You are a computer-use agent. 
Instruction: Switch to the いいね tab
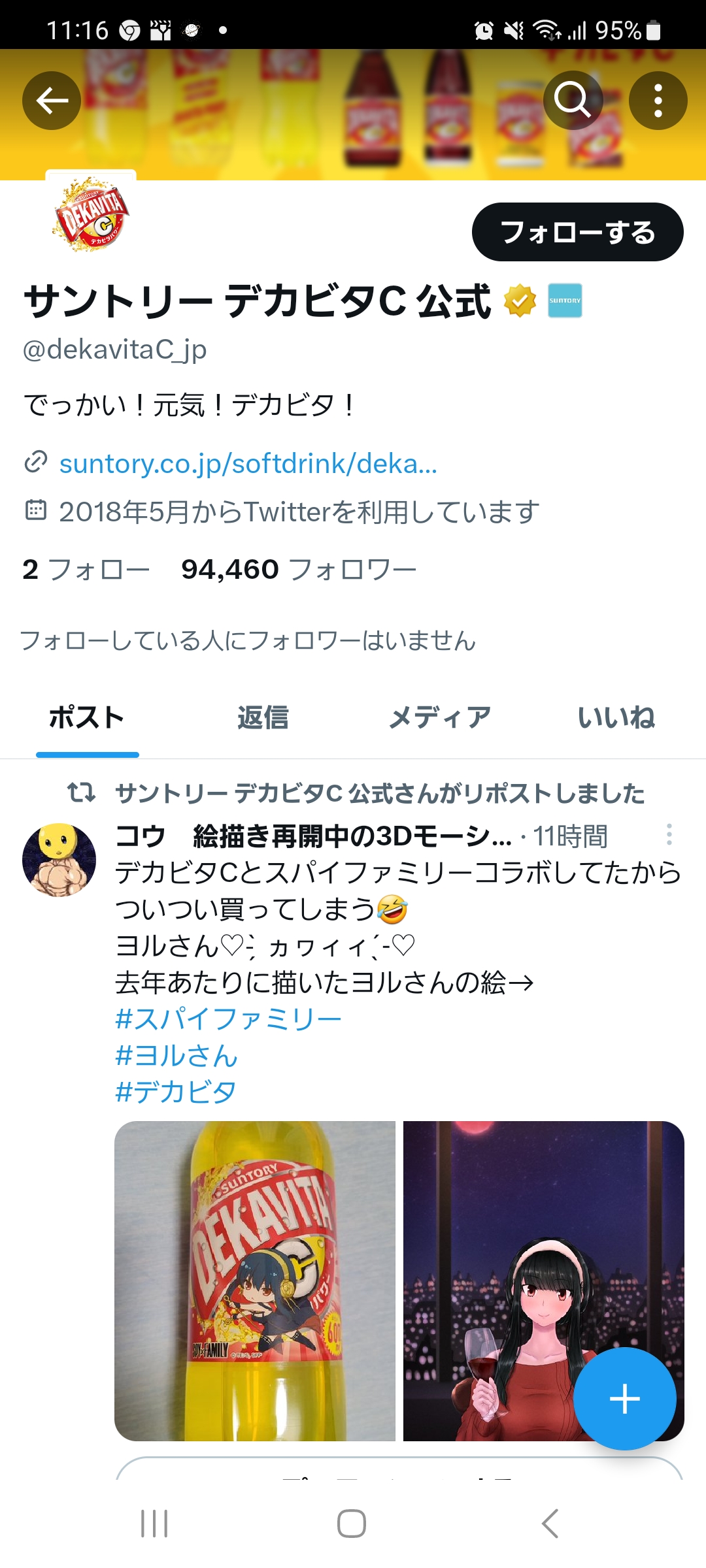tap(616, 717)
